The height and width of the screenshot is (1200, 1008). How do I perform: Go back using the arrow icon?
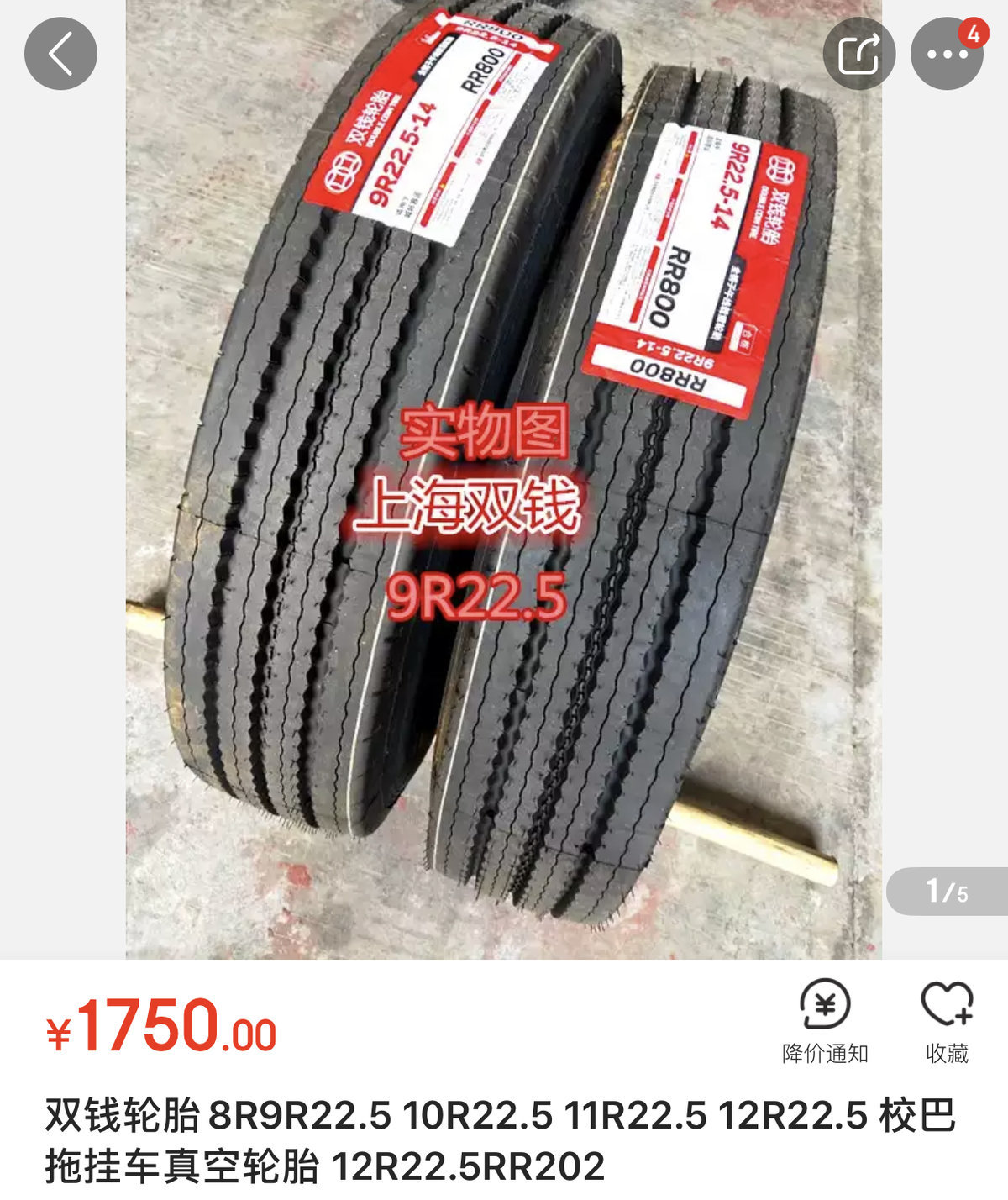[x=60, y=54]
